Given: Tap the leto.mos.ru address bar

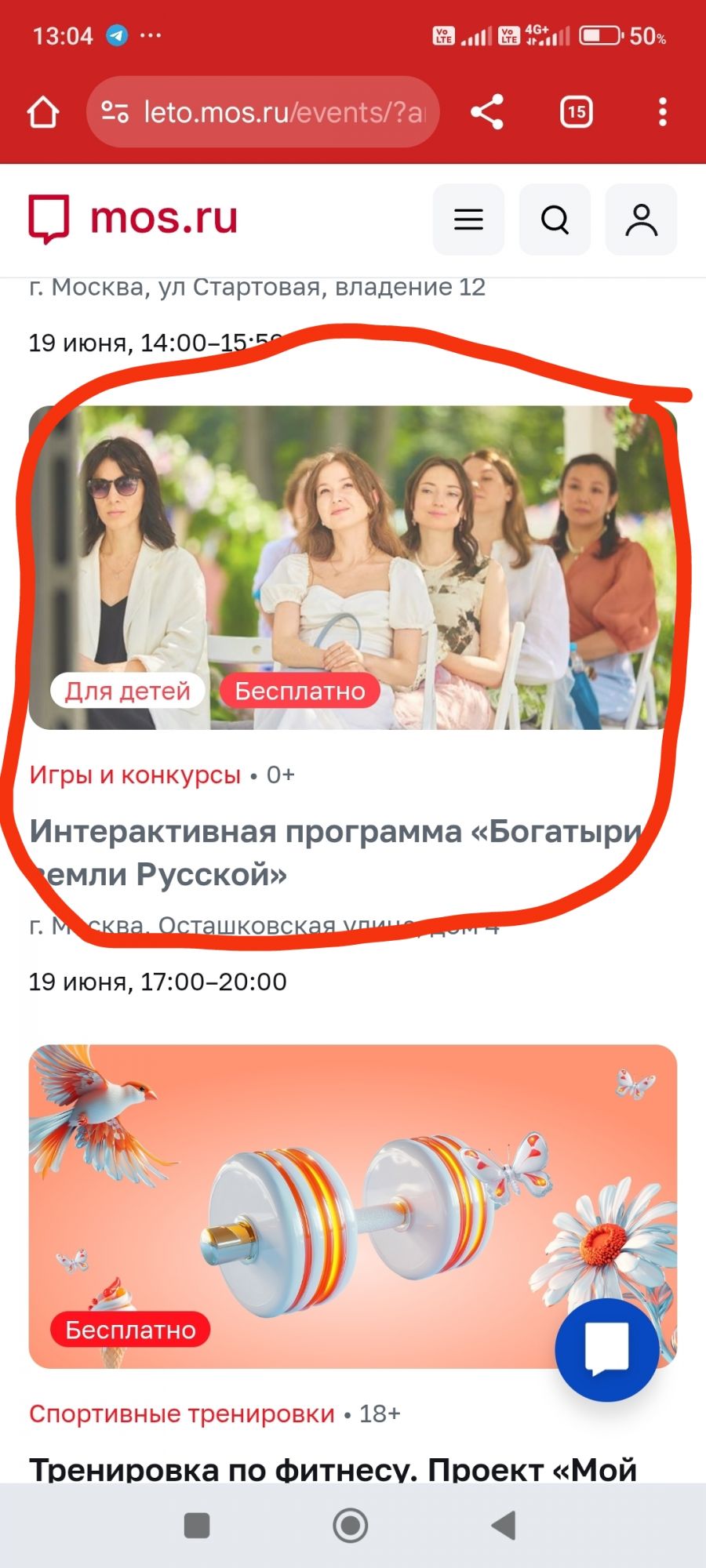Looking at the screenshot, I should click(x=263, y=112).
